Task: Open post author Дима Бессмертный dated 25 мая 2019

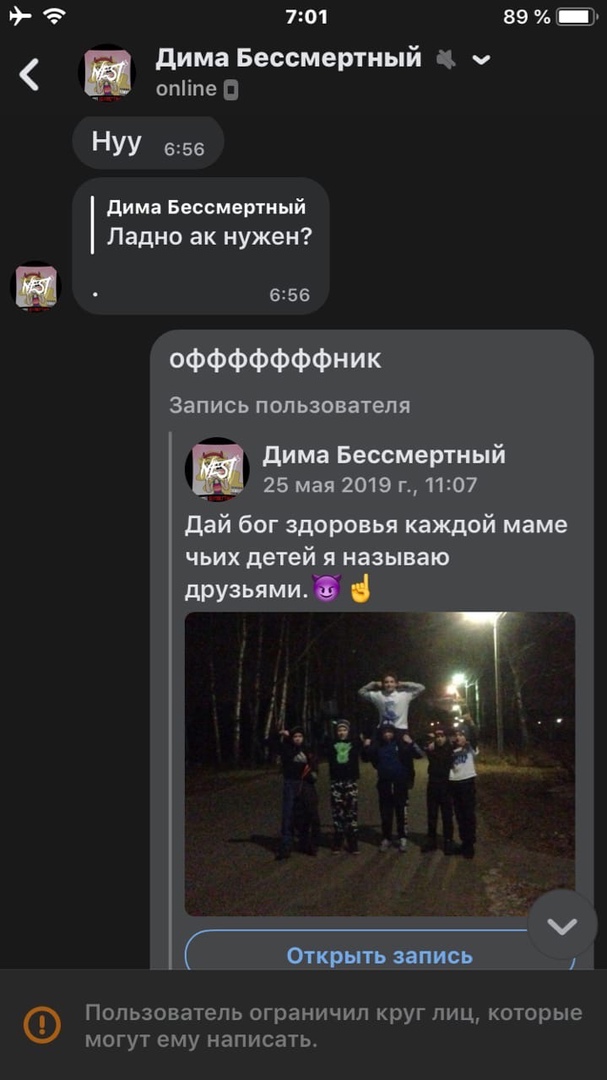Action: pos(383,456)
